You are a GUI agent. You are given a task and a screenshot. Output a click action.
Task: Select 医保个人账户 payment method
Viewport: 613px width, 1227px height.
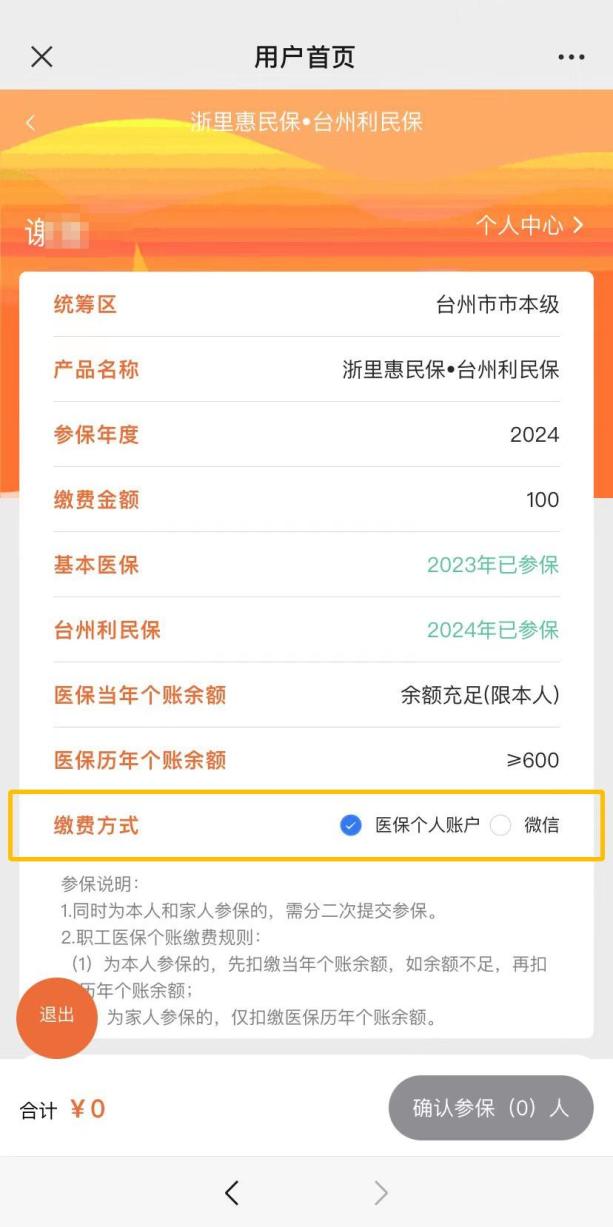click(351, 825)
